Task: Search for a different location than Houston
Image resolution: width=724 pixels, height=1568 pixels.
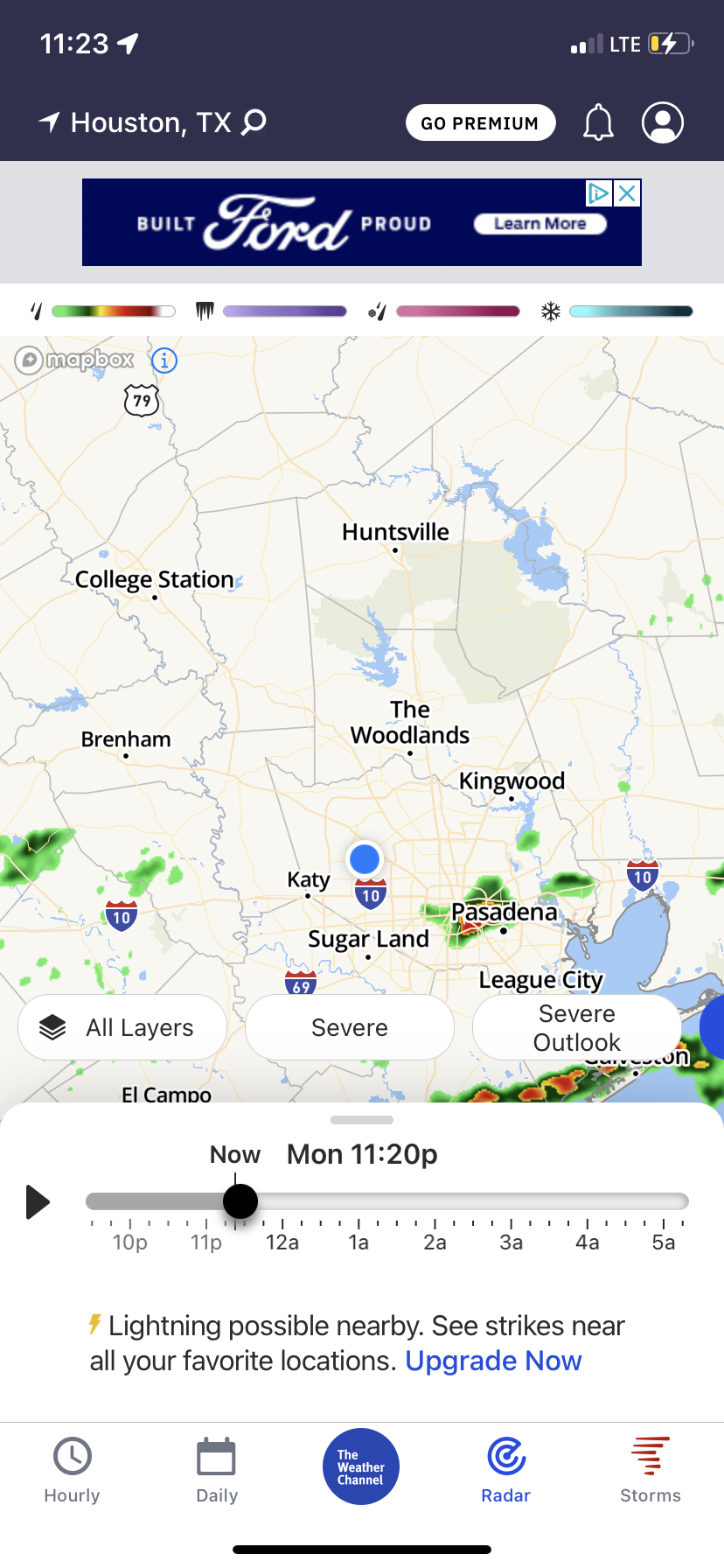Action: 254,122
